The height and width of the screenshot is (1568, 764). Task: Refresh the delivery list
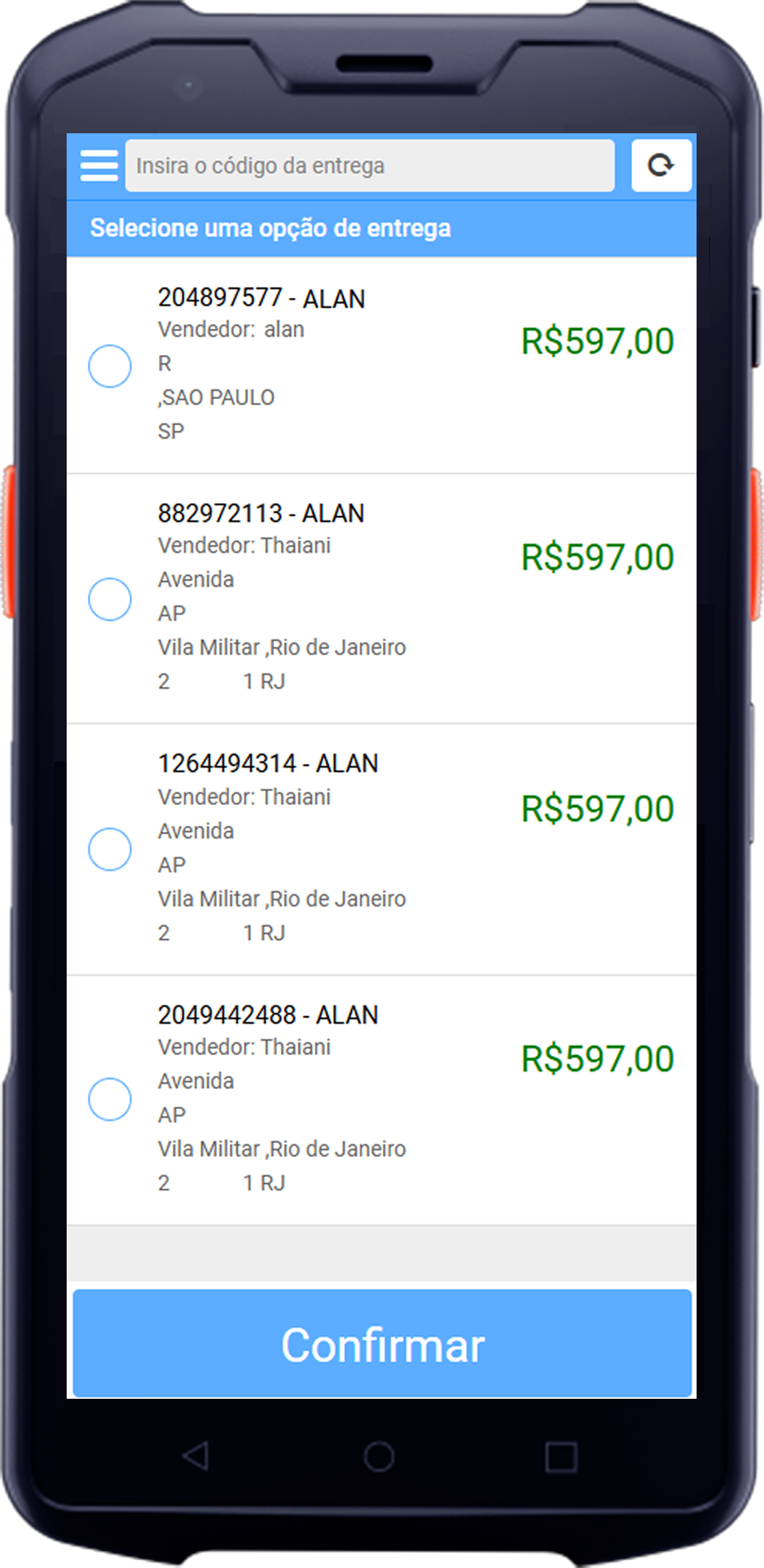(x=661, y=165)
